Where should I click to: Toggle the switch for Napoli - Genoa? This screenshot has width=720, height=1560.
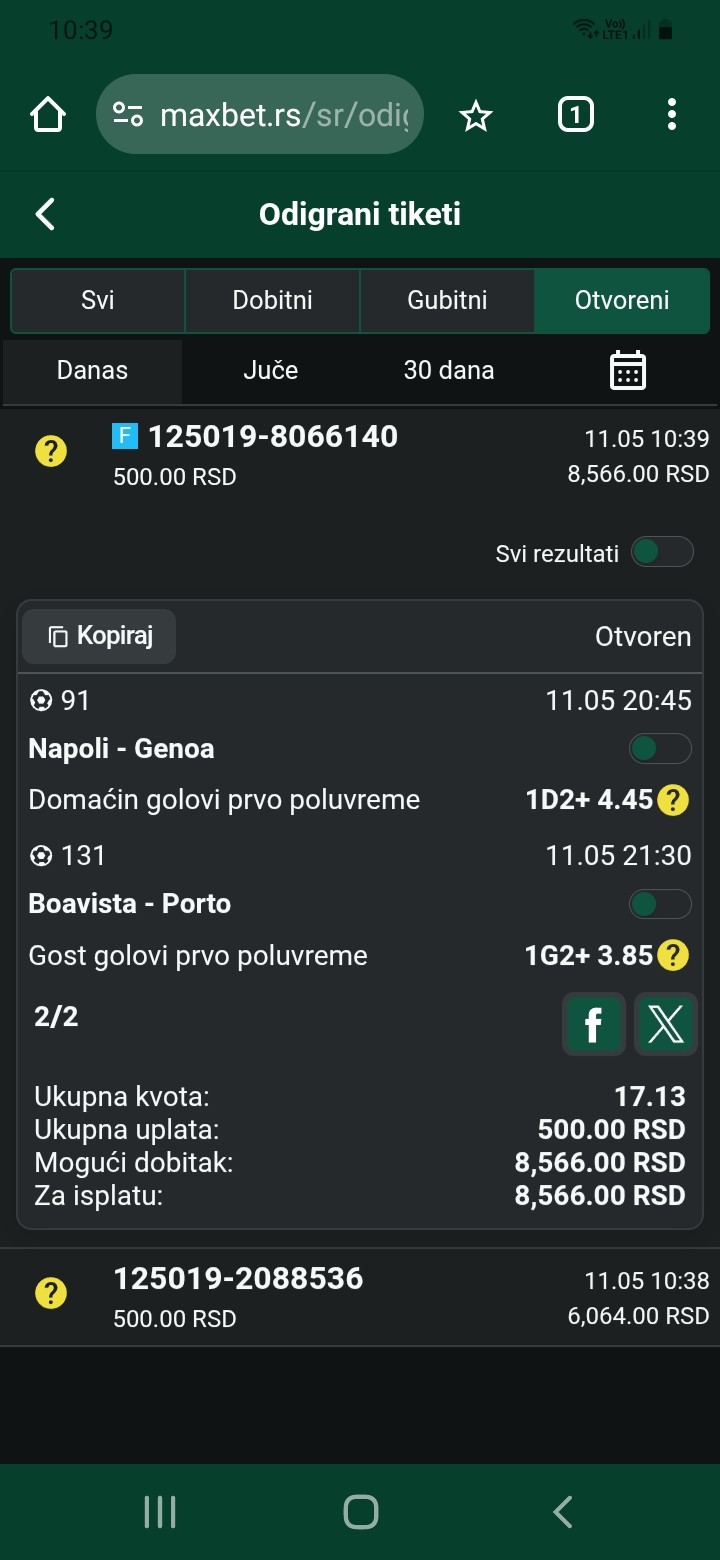660,748
